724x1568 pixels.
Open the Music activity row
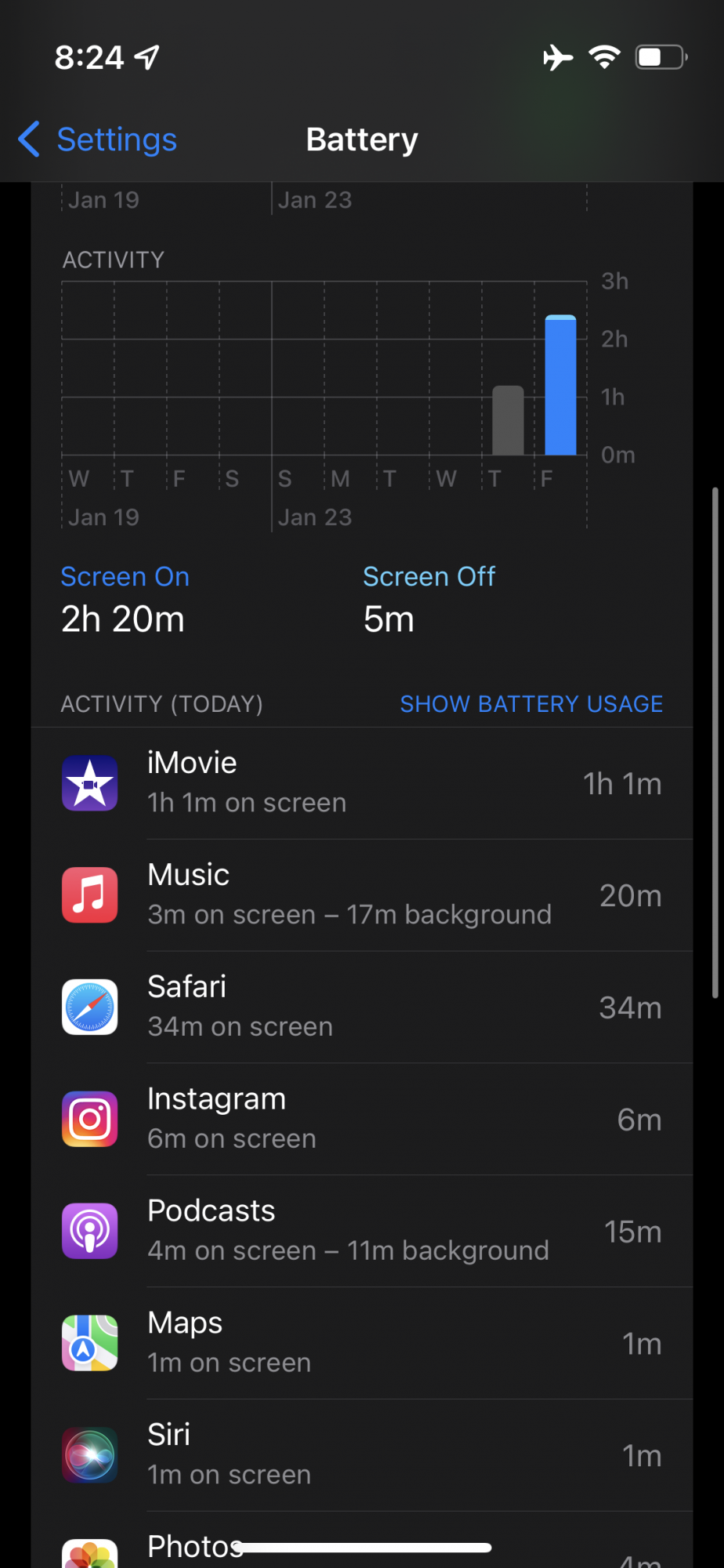[x=362, y=895]
